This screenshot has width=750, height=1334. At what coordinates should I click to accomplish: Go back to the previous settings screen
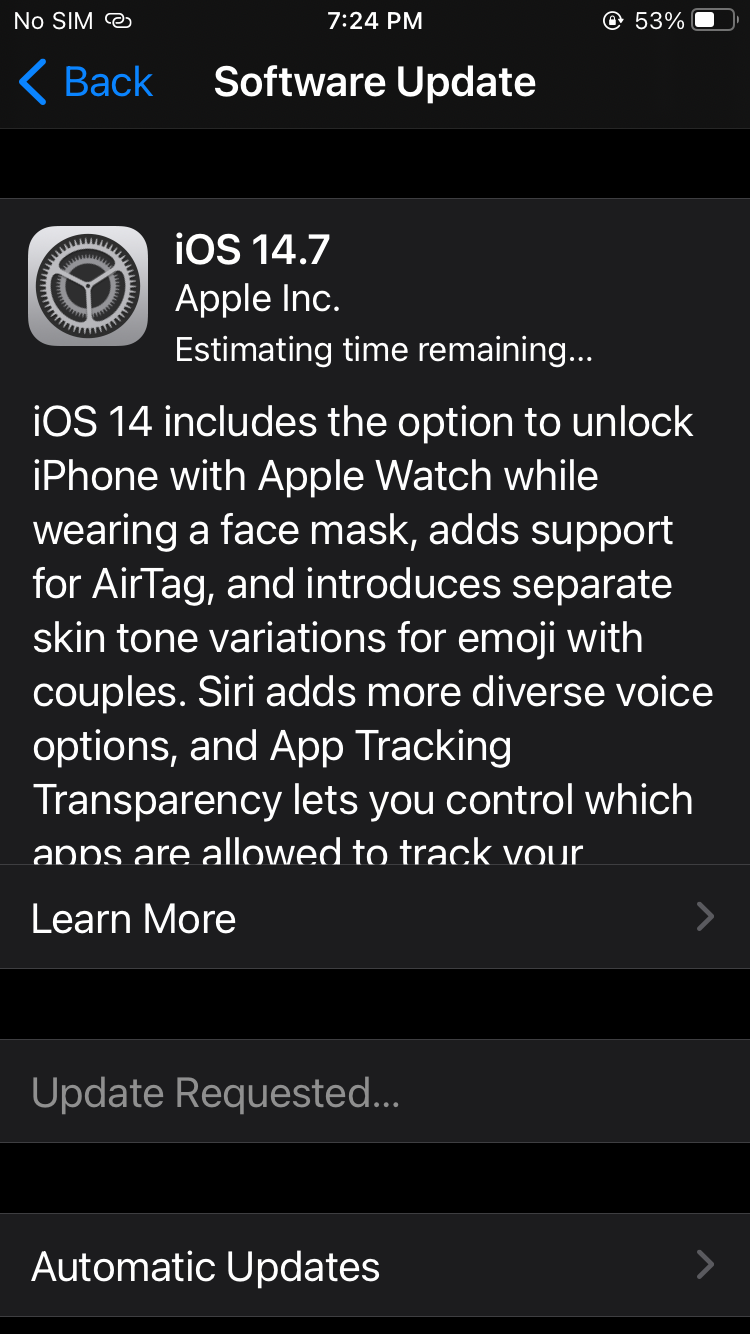[86, 82]
